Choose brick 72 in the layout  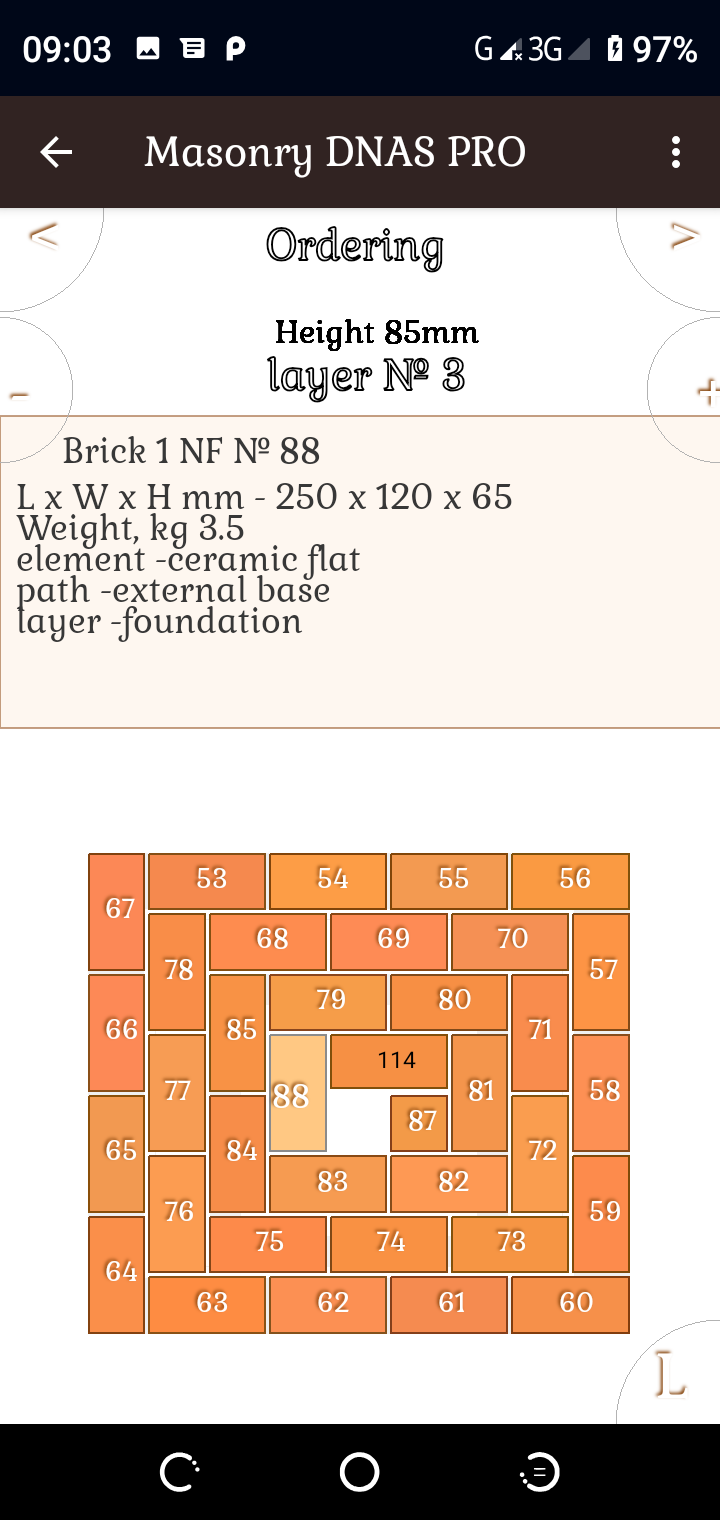(x=540, y=1153)
